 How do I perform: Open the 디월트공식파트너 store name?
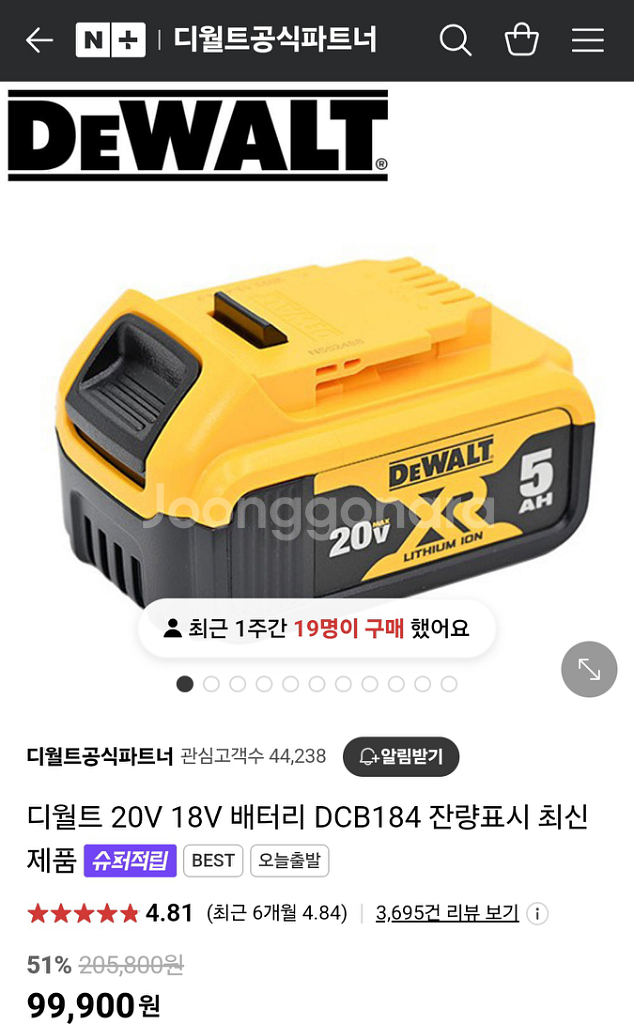(100, 756)
